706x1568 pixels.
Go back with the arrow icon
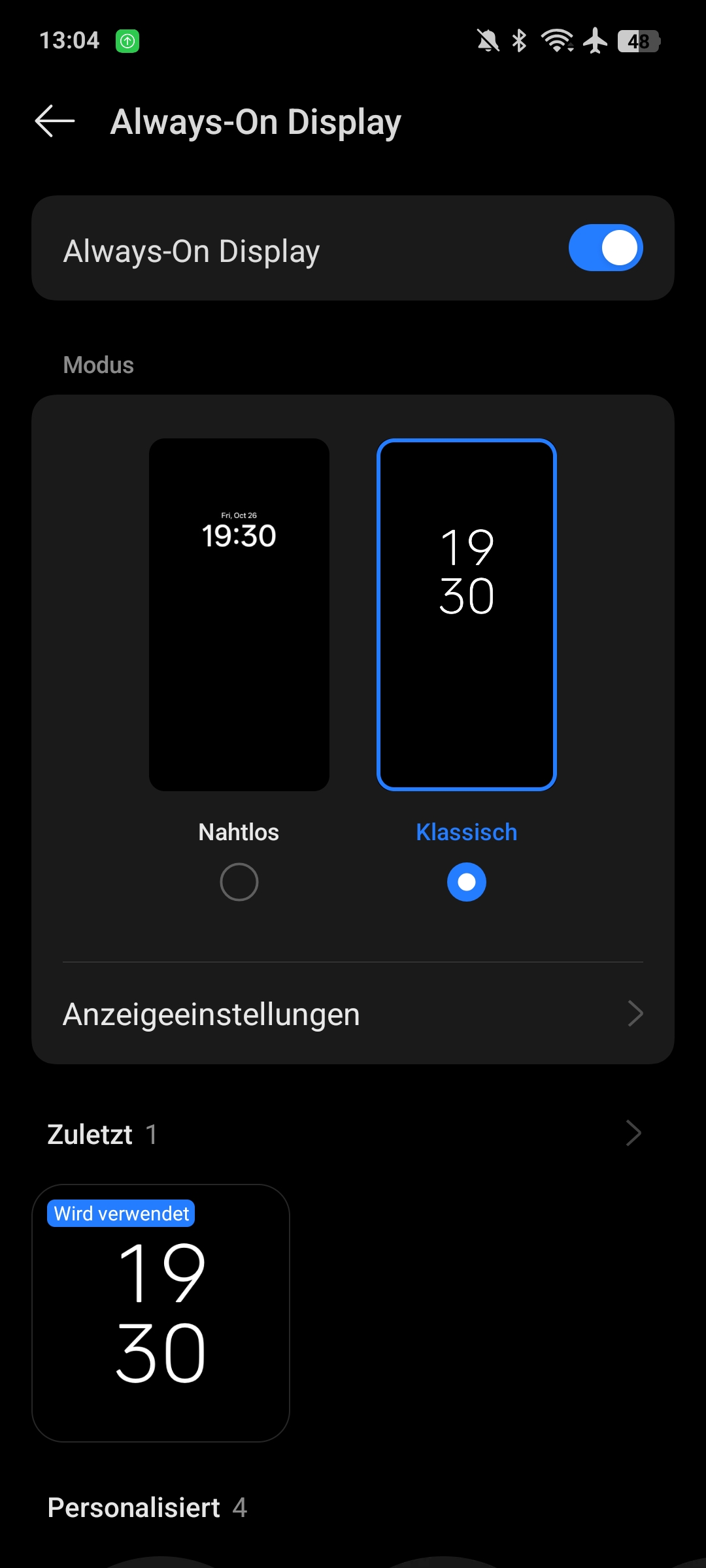(x=55, y=122)
